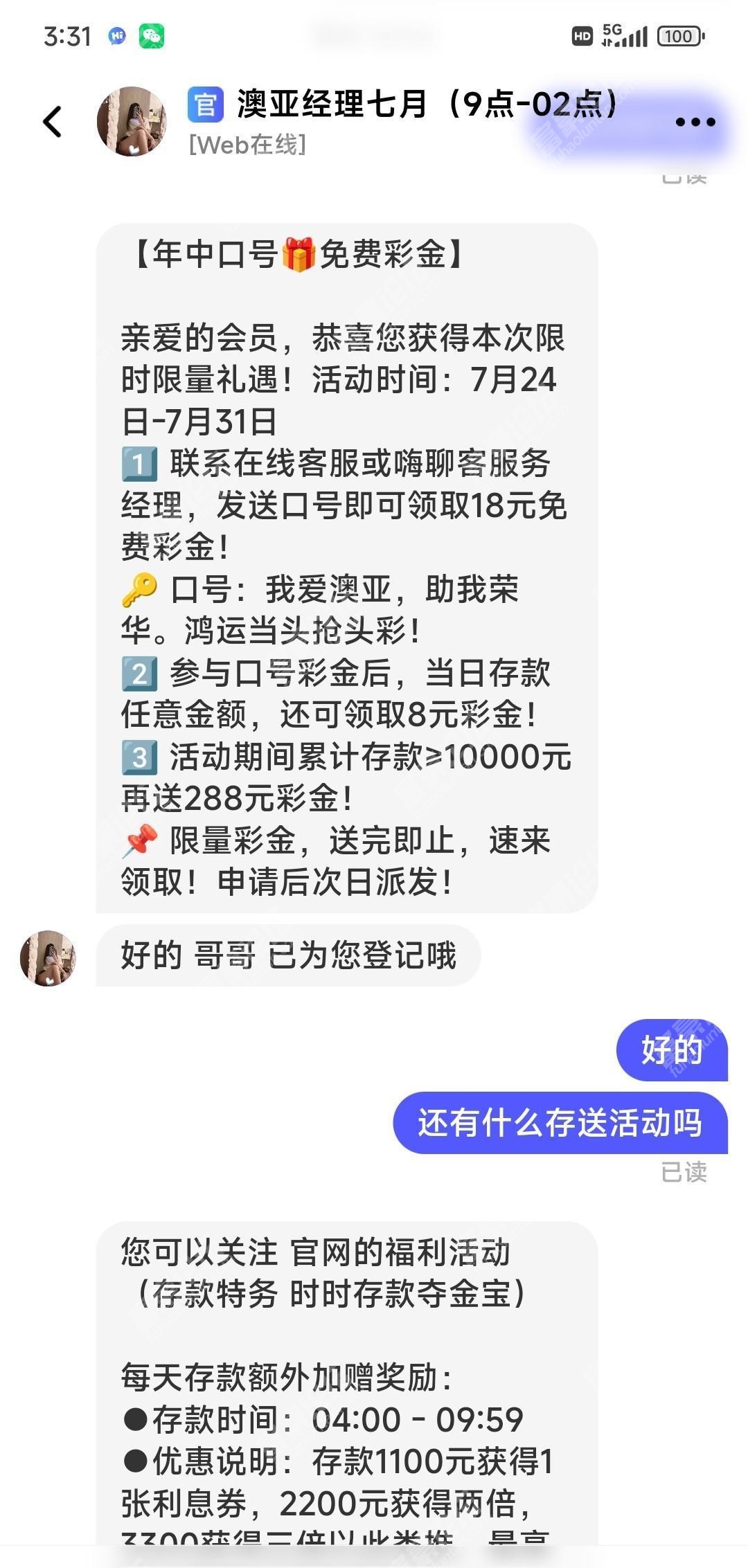The width and height of the screenshot is (748, 1568).
Task: Tap the avatar beside 好的 哥哥 已为您登记哦
Action: (x=48, y=958)
